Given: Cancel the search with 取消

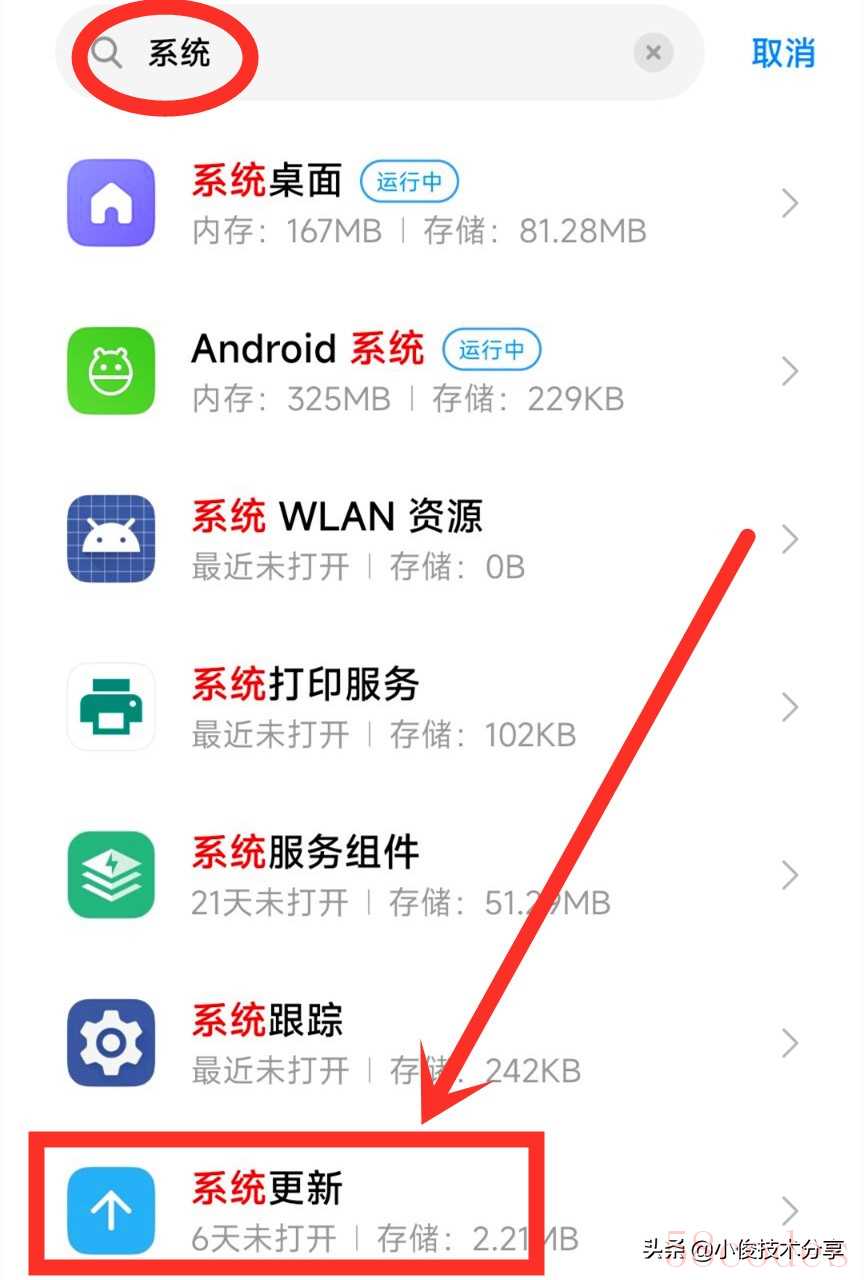Looking at the screenshot, I should click(x=783, y=53).
